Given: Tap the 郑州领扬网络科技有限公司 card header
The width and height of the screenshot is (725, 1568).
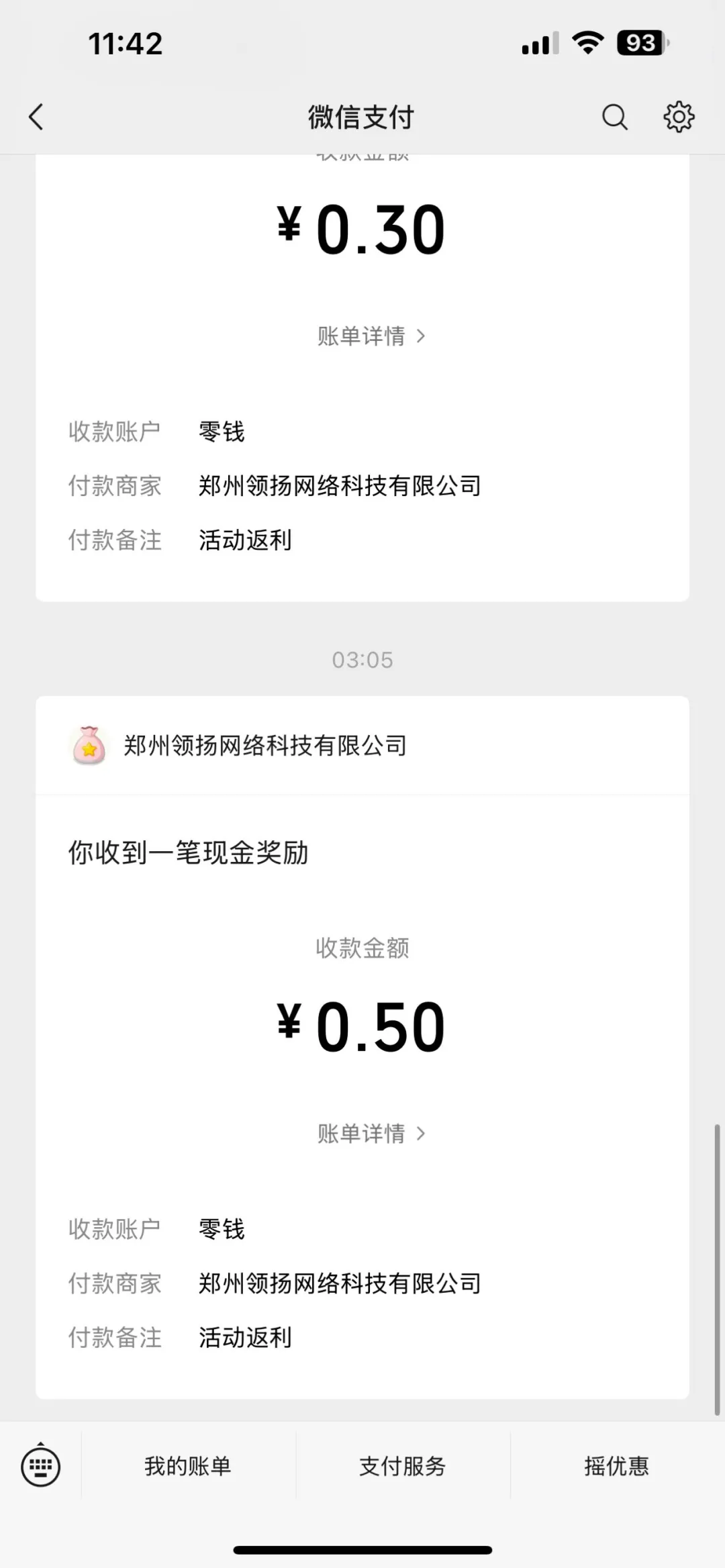Looking at the screenshot, I should [x=362, y=745].
